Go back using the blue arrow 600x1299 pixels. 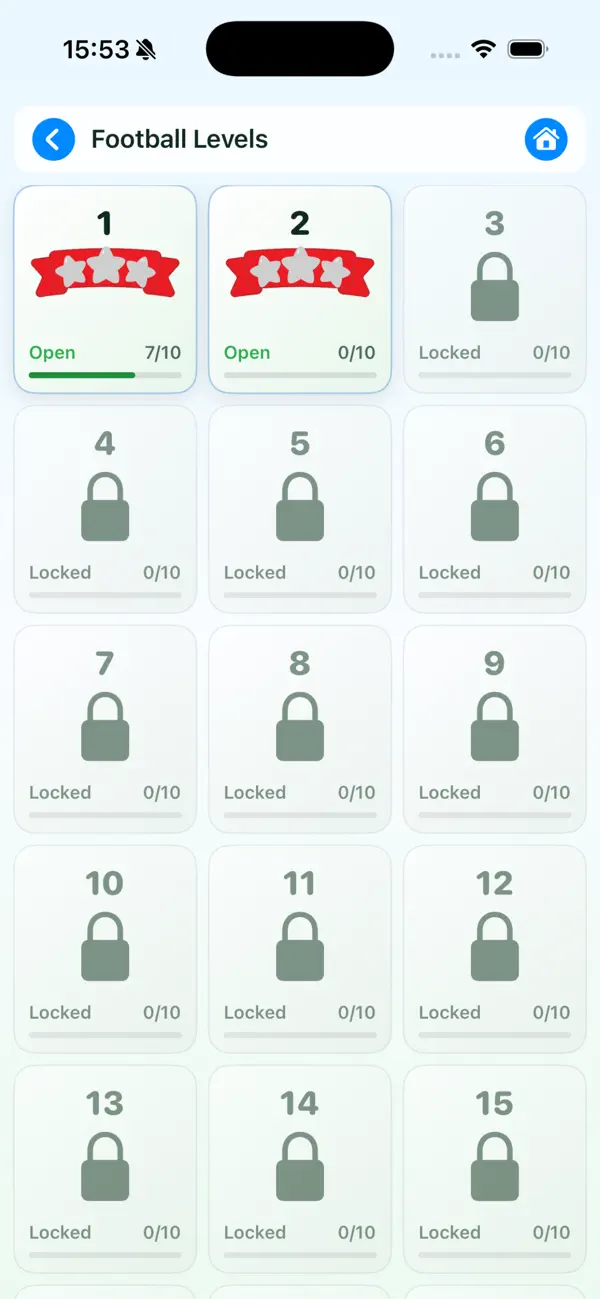click(x=54, y=139)
